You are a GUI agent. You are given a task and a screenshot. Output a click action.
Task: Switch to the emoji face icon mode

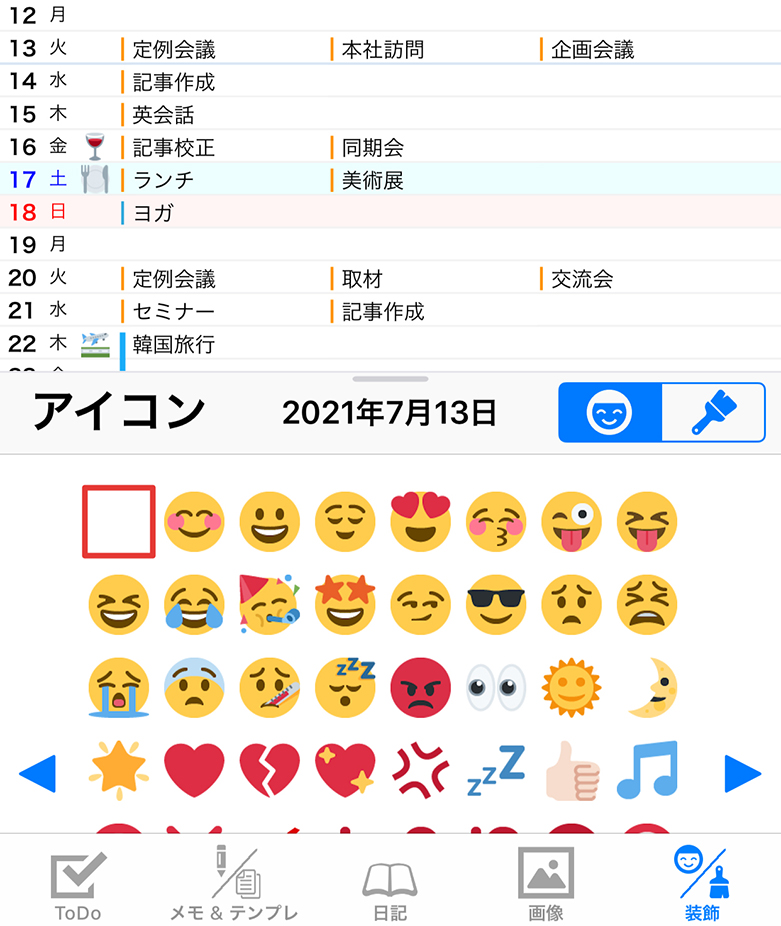tap(612, 411)
